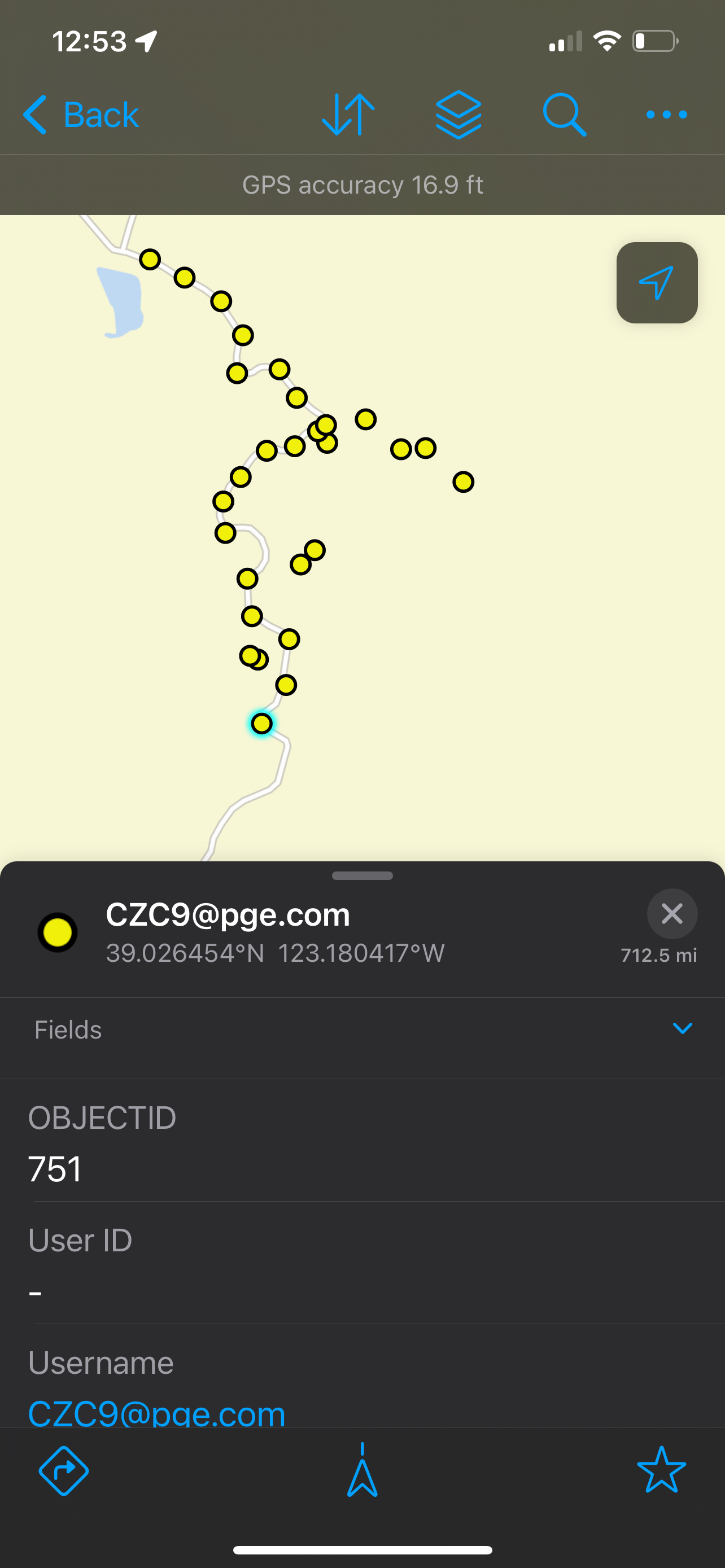
Task: Go back to the previous screen
Action: pos(81,115)
